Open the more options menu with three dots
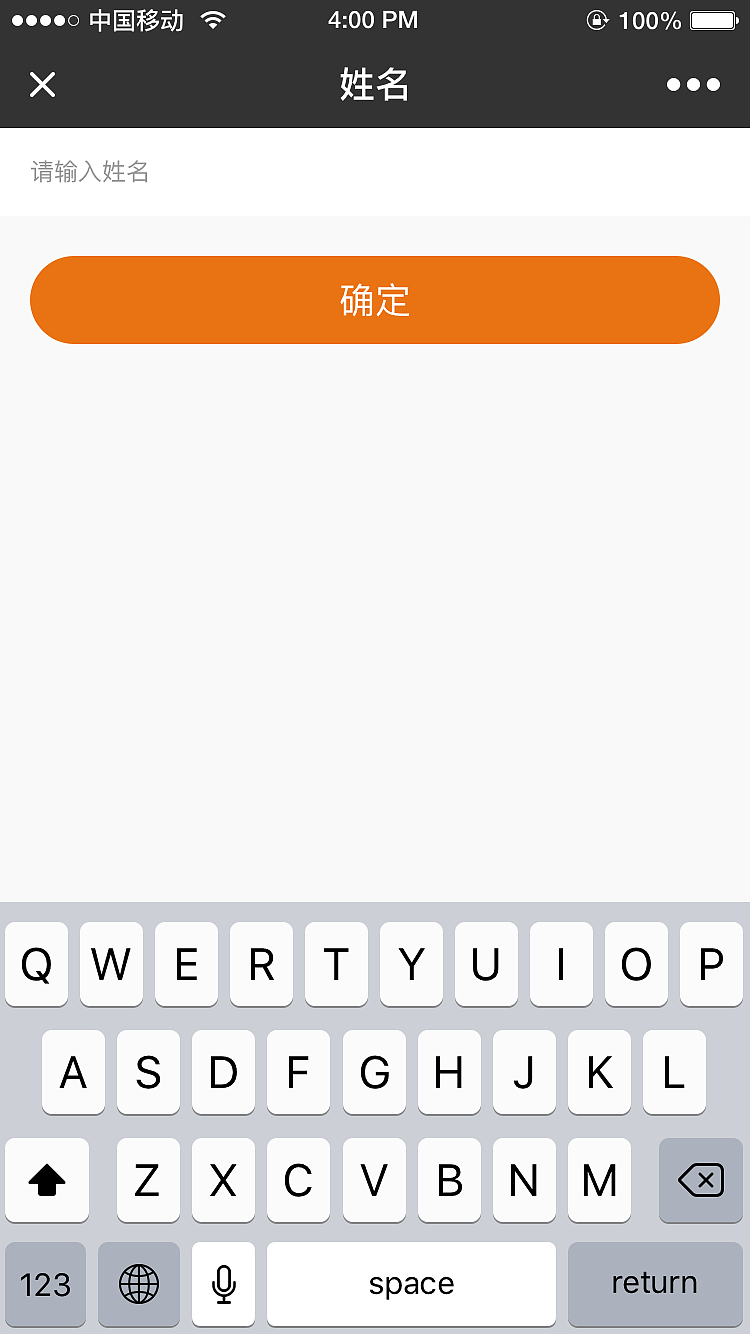 click(x=694, y=85)
